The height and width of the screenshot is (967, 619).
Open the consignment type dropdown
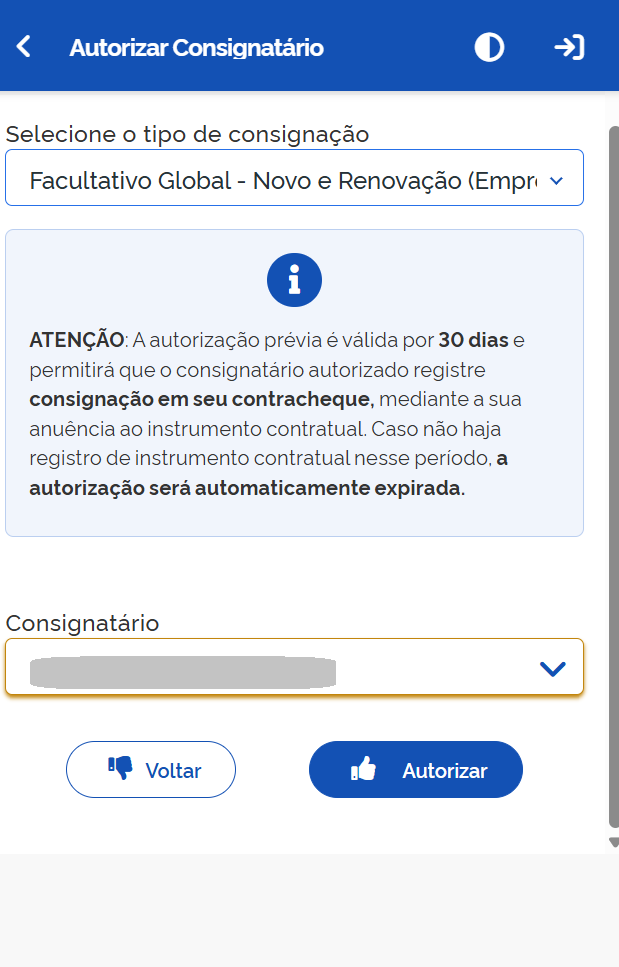pos(294,178)
